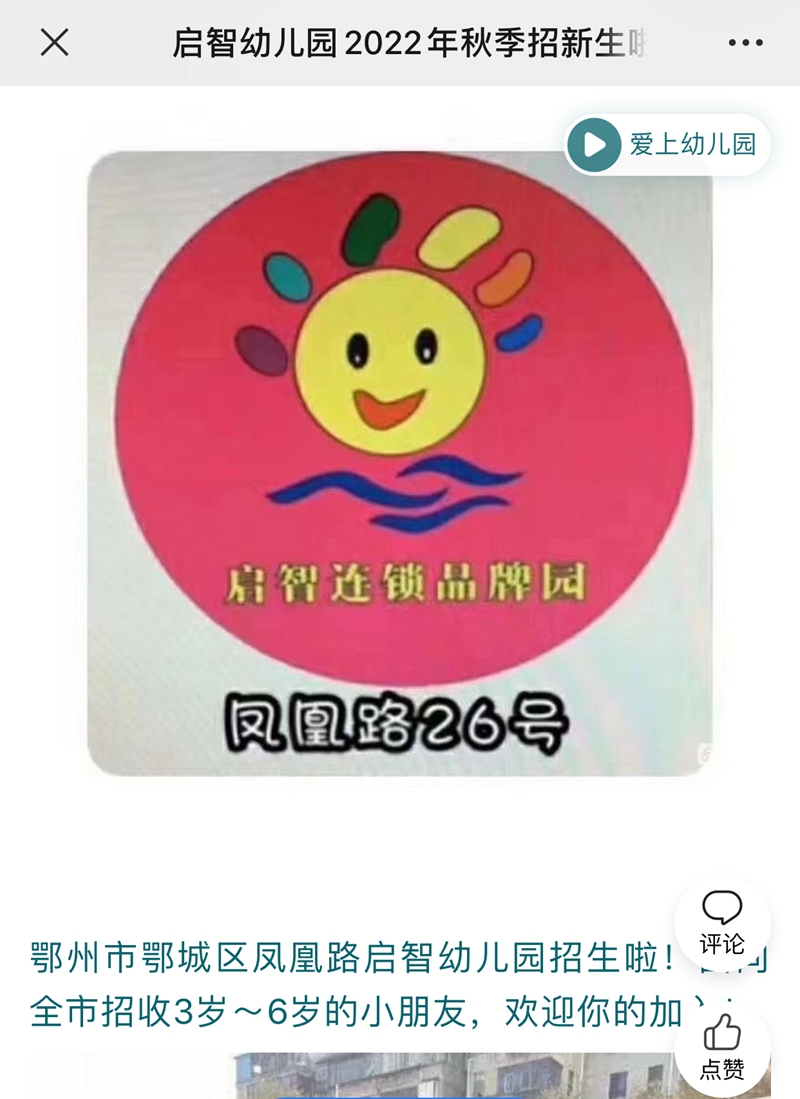Tap the 点赞 like button
The height and width of the screenshot is (1099, 800).
tap(722, 1047)
